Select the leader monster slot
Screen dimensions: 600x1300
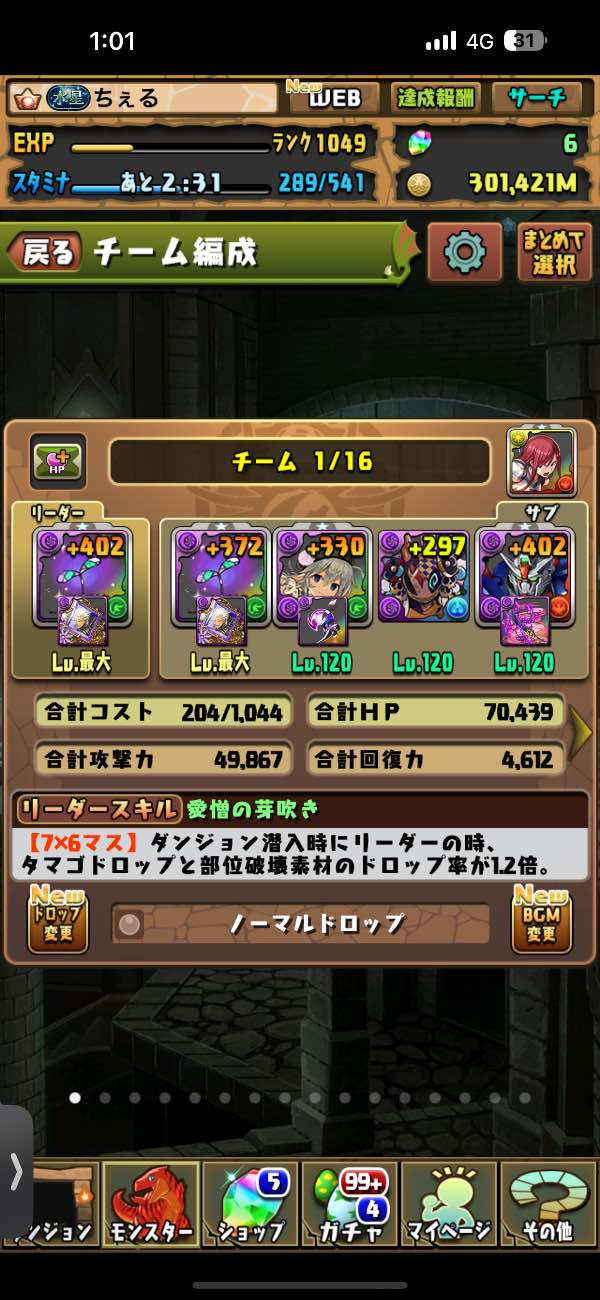click(x=80, y=590)
